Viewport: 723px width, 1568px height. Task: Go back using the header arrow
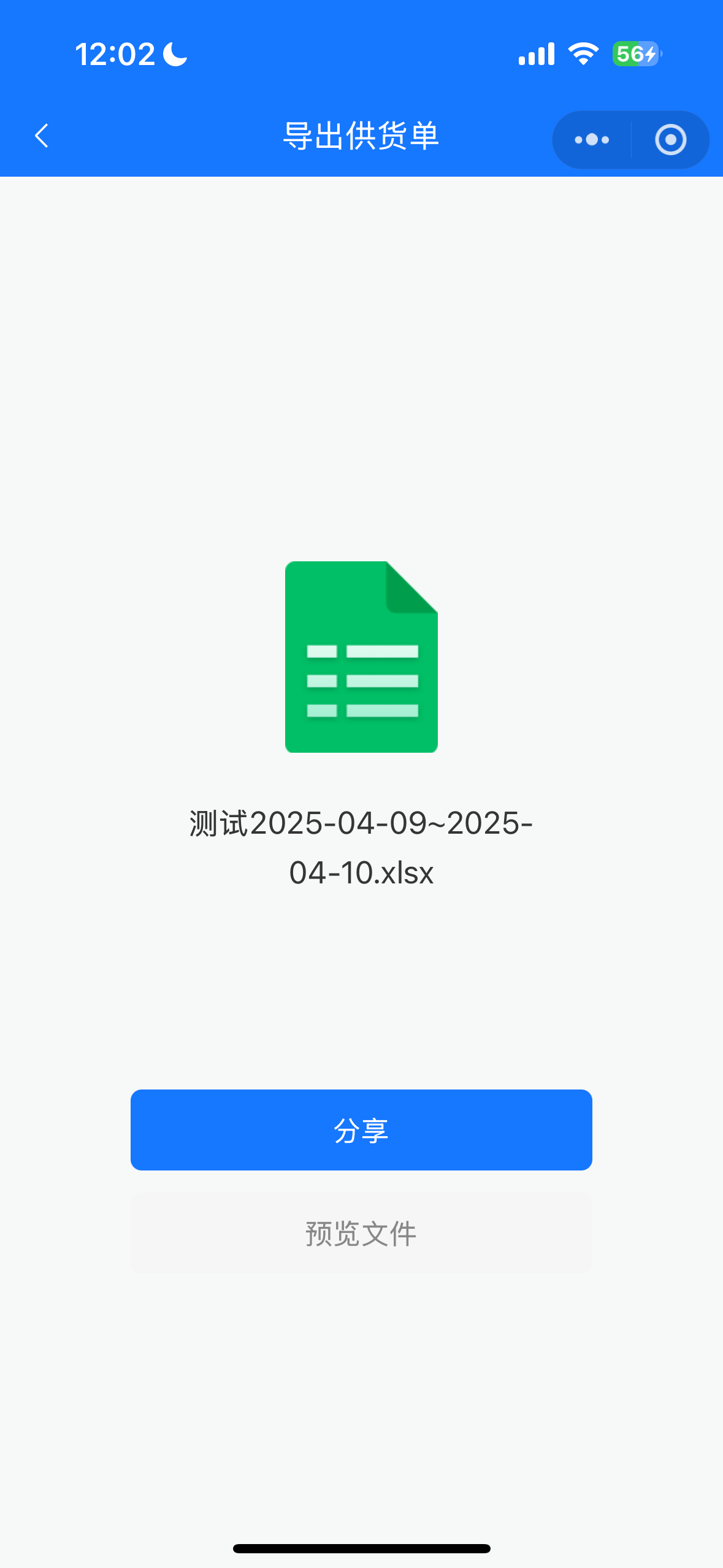tap(41, 136)
